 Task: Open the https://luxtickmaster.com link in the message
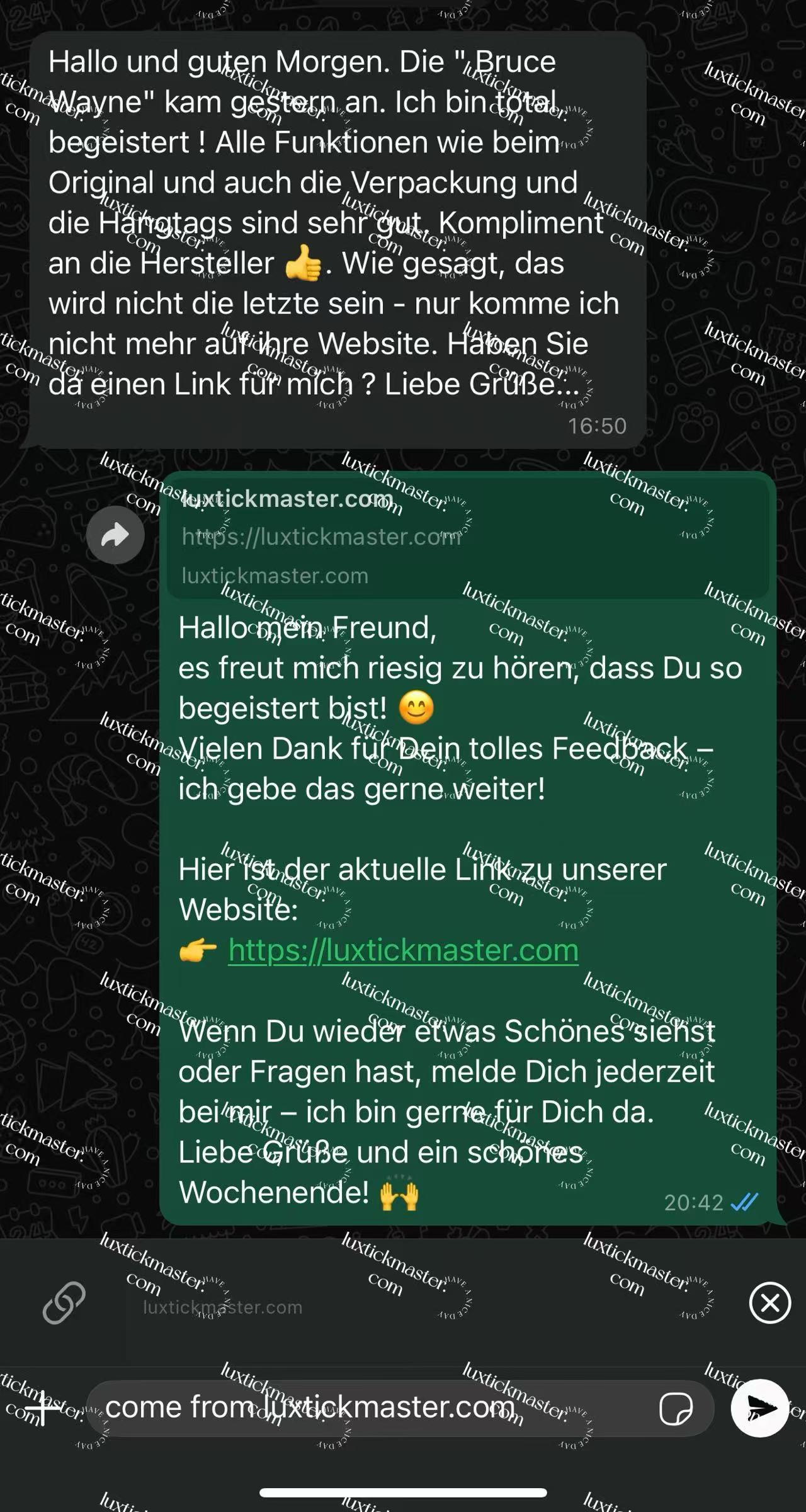(x=403, y=950)
